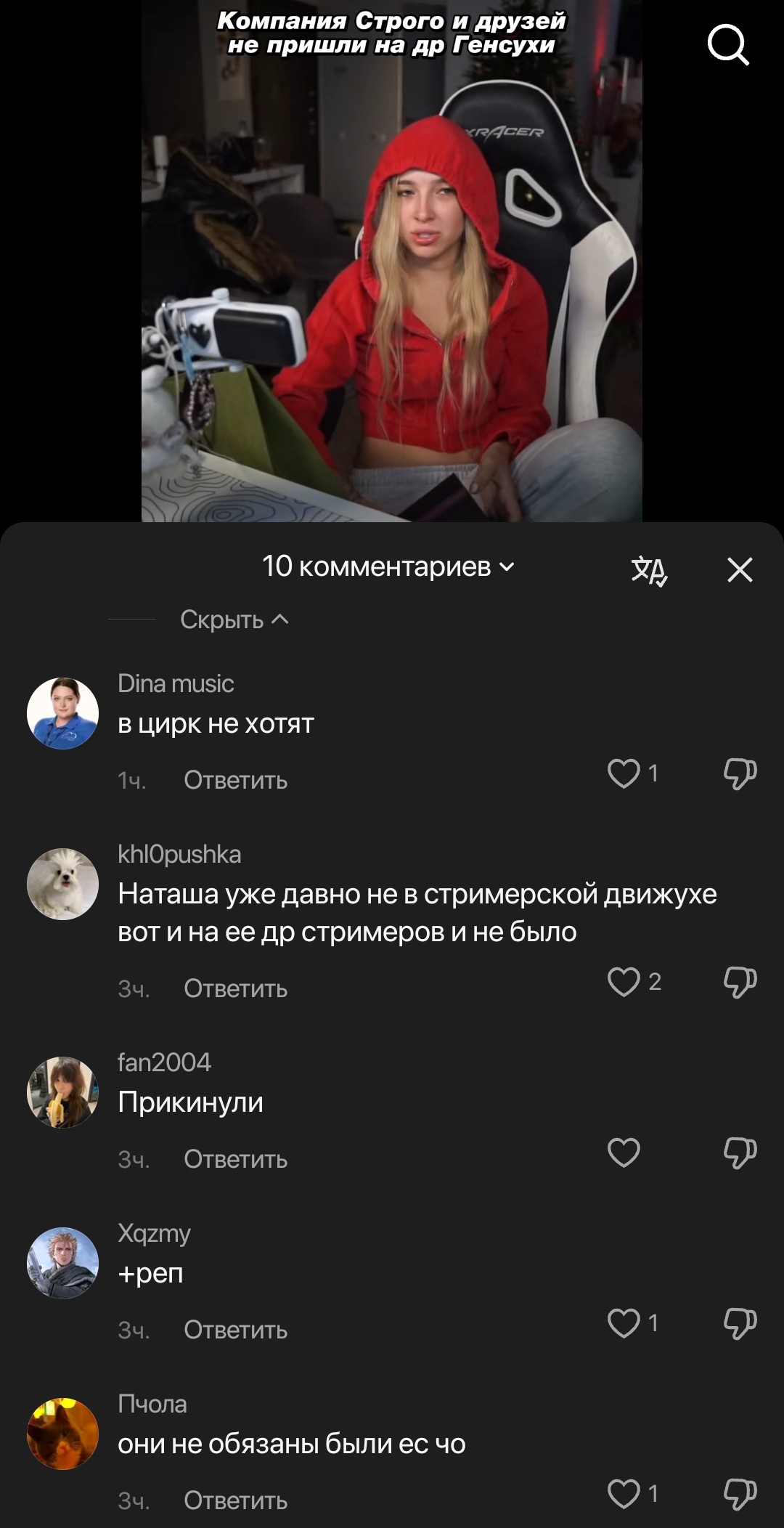
Task: Like khl0pushka's comment
Action: pyautogui.click(x=624, y=982)
